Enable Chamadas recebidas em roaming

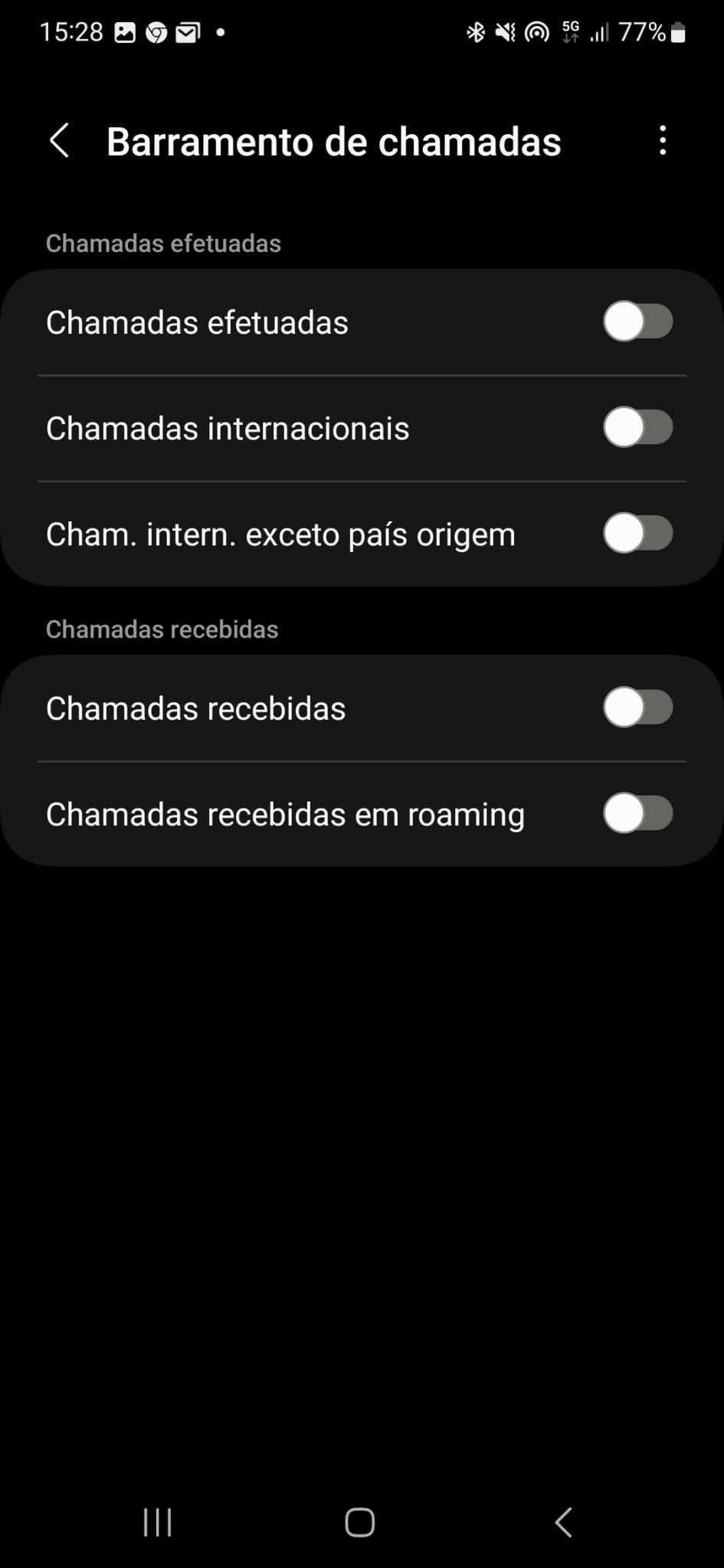pos(637,813)
